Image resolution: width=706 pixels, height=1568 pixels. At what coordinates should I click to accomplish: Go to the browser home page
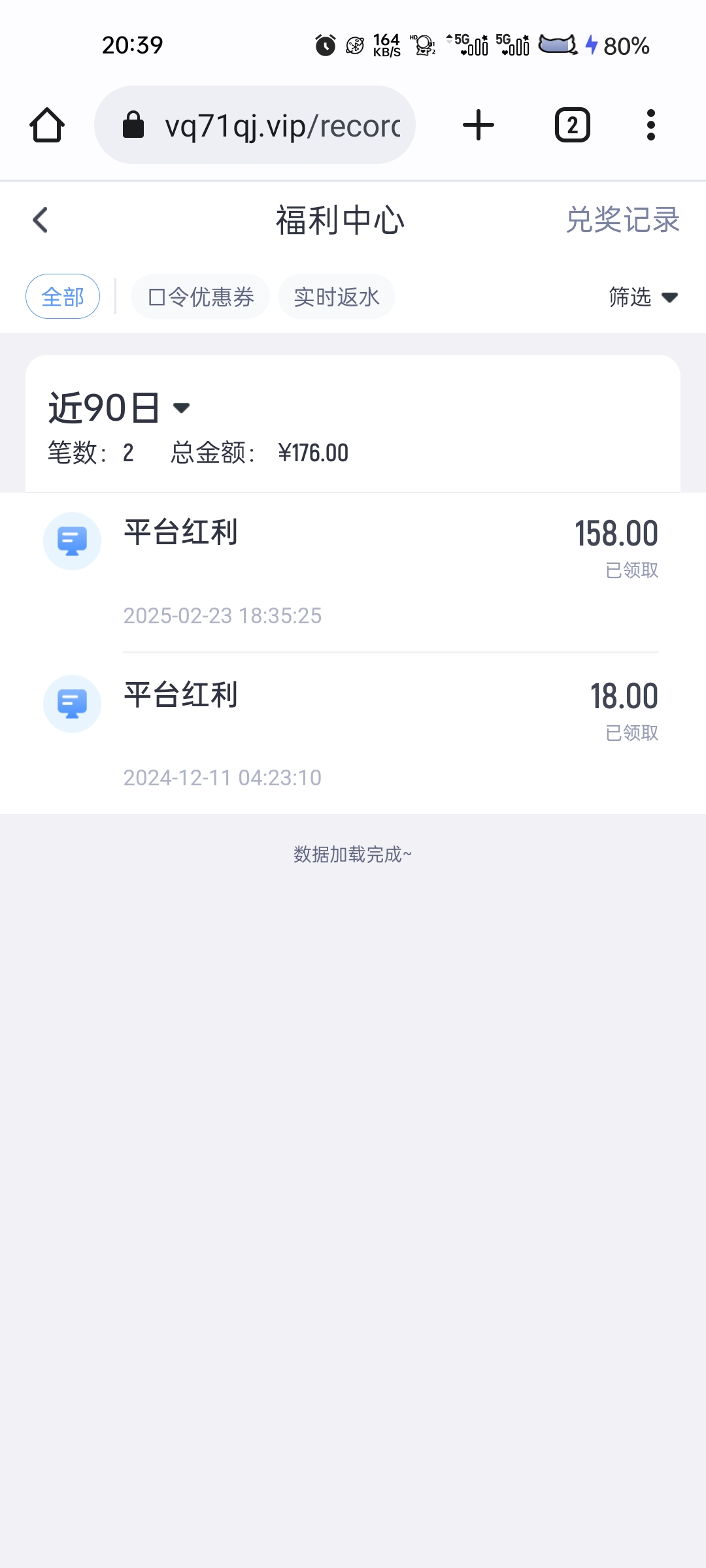click(x=47, y=125)
